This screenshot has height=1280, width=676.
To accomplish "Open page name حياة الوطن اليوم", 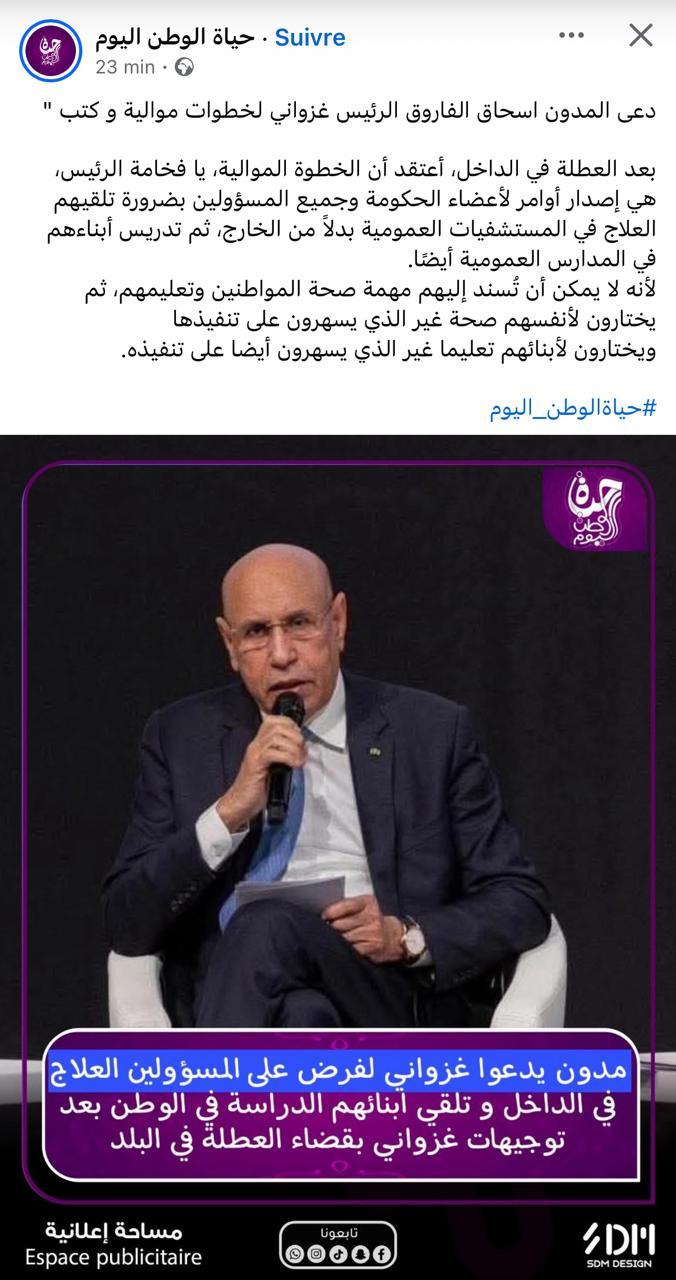I will point(178,37).
